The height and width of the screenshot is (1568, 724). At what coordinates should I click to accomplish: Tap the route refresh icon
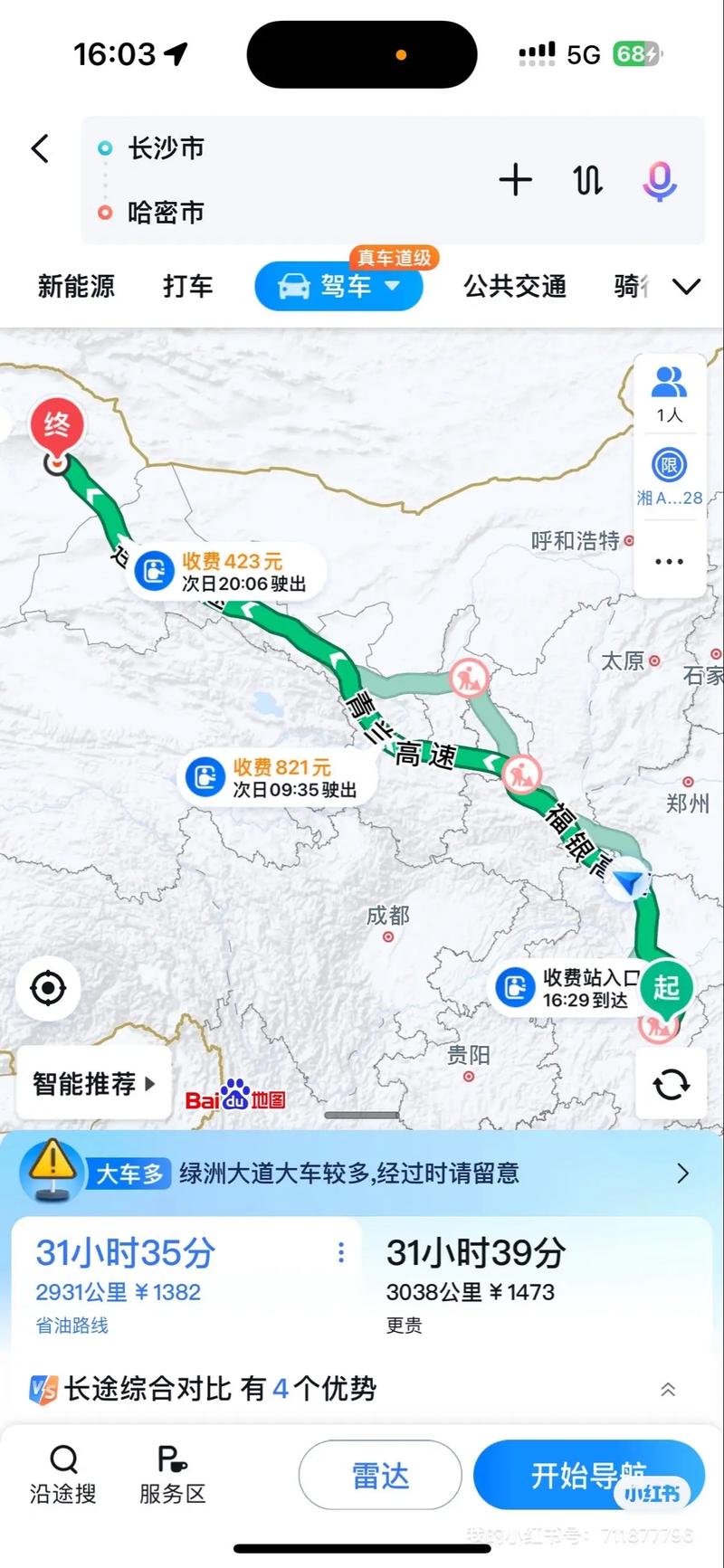(x=671, y=1083)
